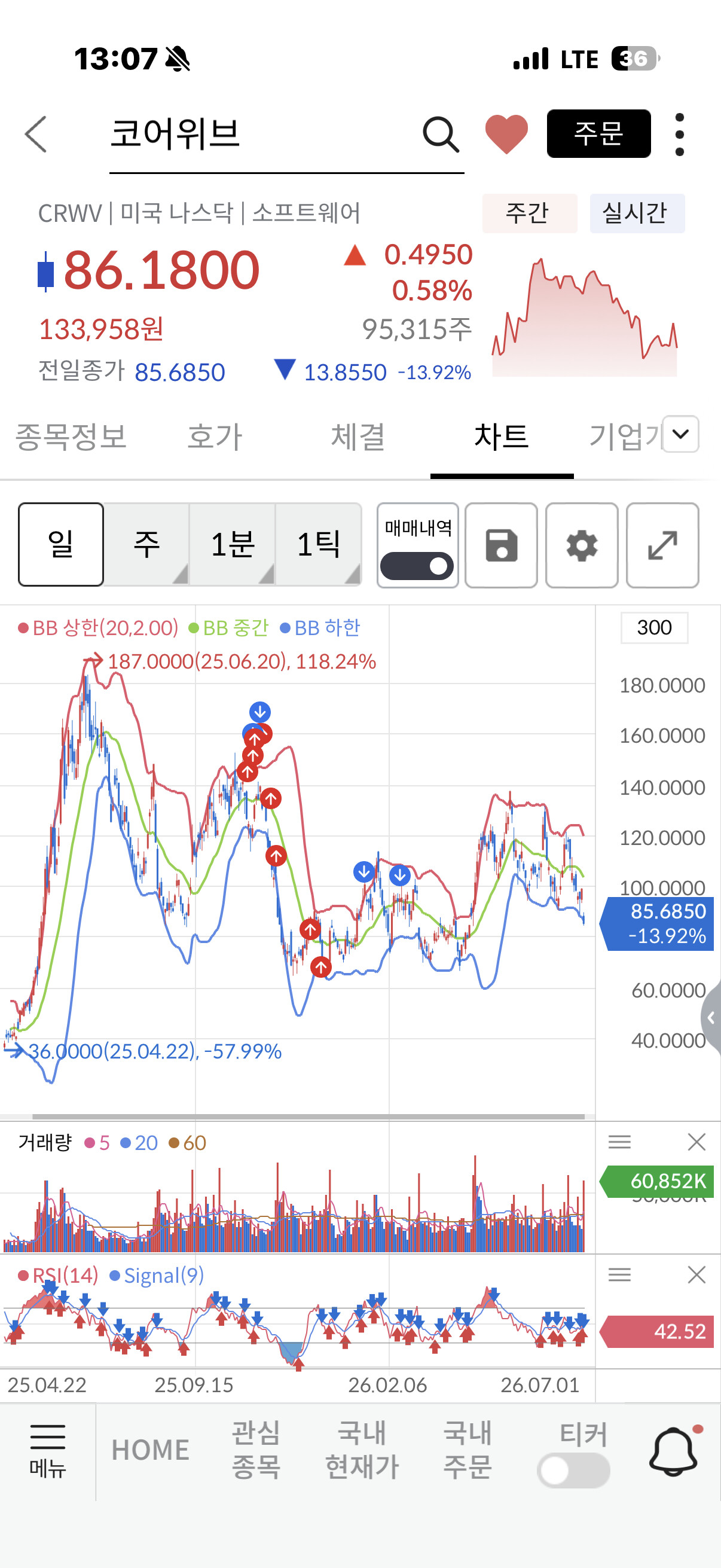Open stock search magnifier

(441, 134)
